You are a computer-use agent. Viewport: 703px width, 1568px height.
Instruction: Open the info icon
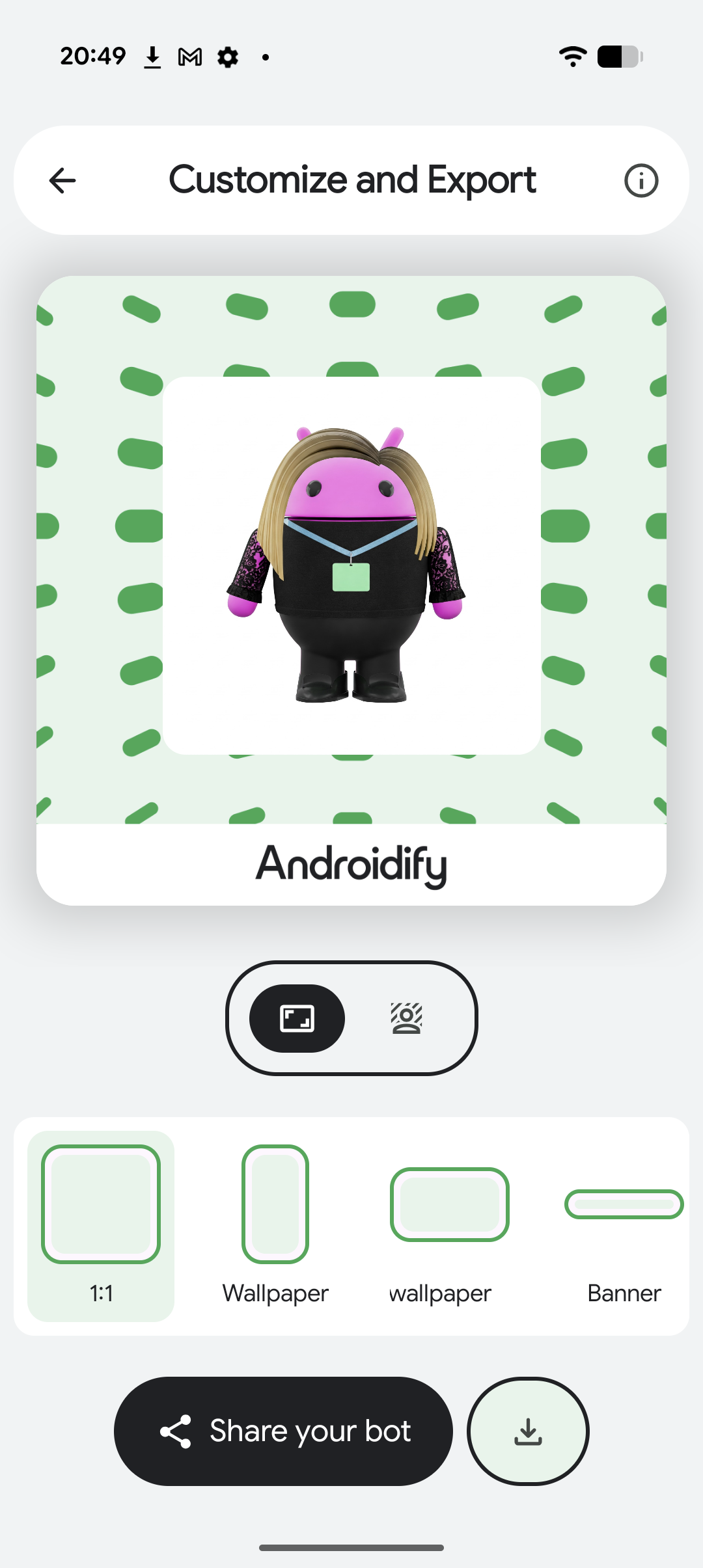pyautogui.click(x=641, y=180)
